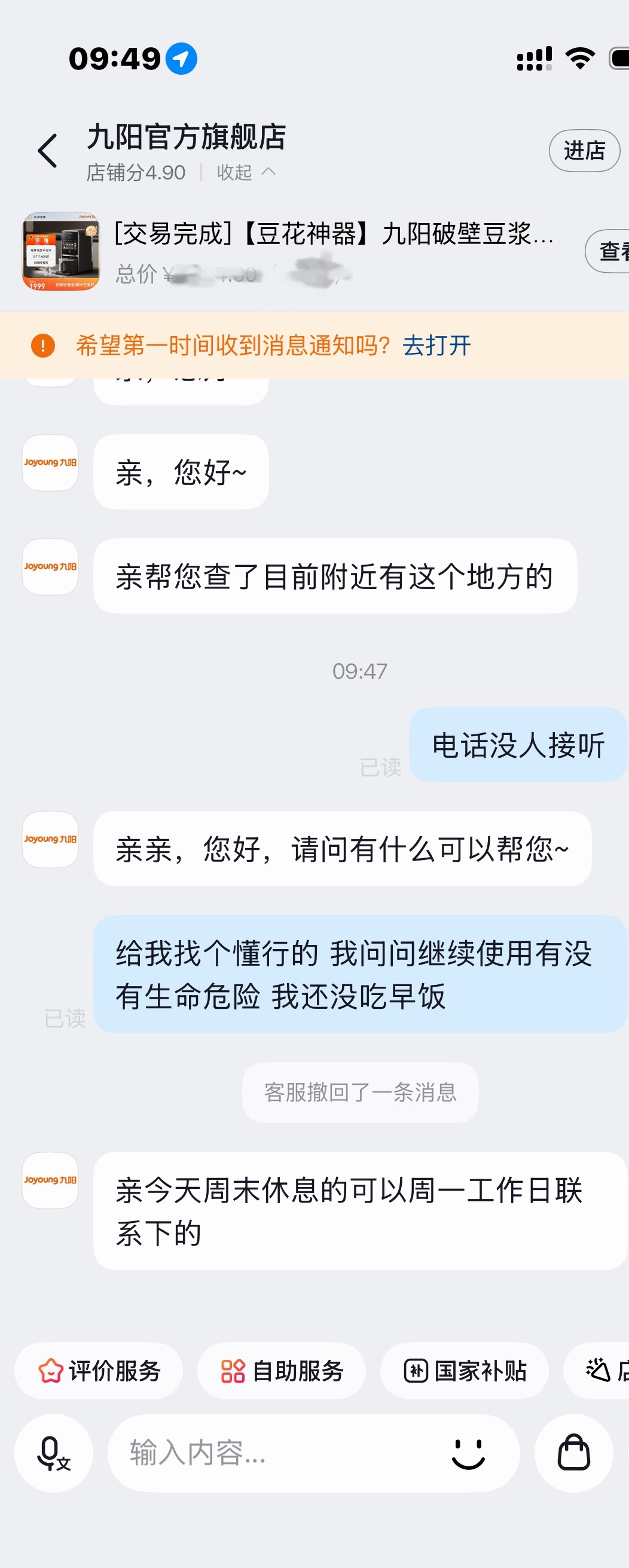Viewport: 629px width, 1568px height.
Task: Open the emoji smiley picker
Action: coord(468,1453)
